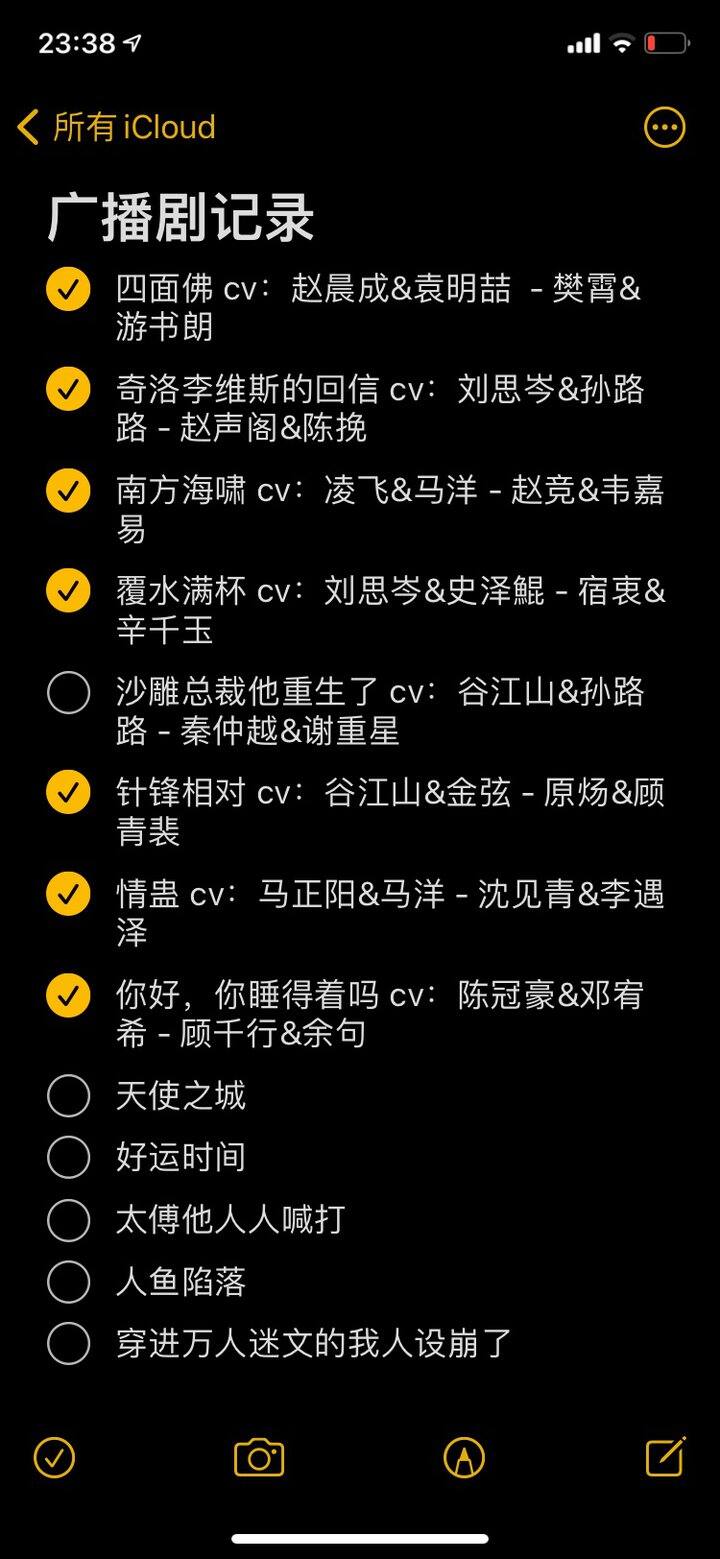
Task: Mark 天使之城 as completed
Action: coord(67,1095)
